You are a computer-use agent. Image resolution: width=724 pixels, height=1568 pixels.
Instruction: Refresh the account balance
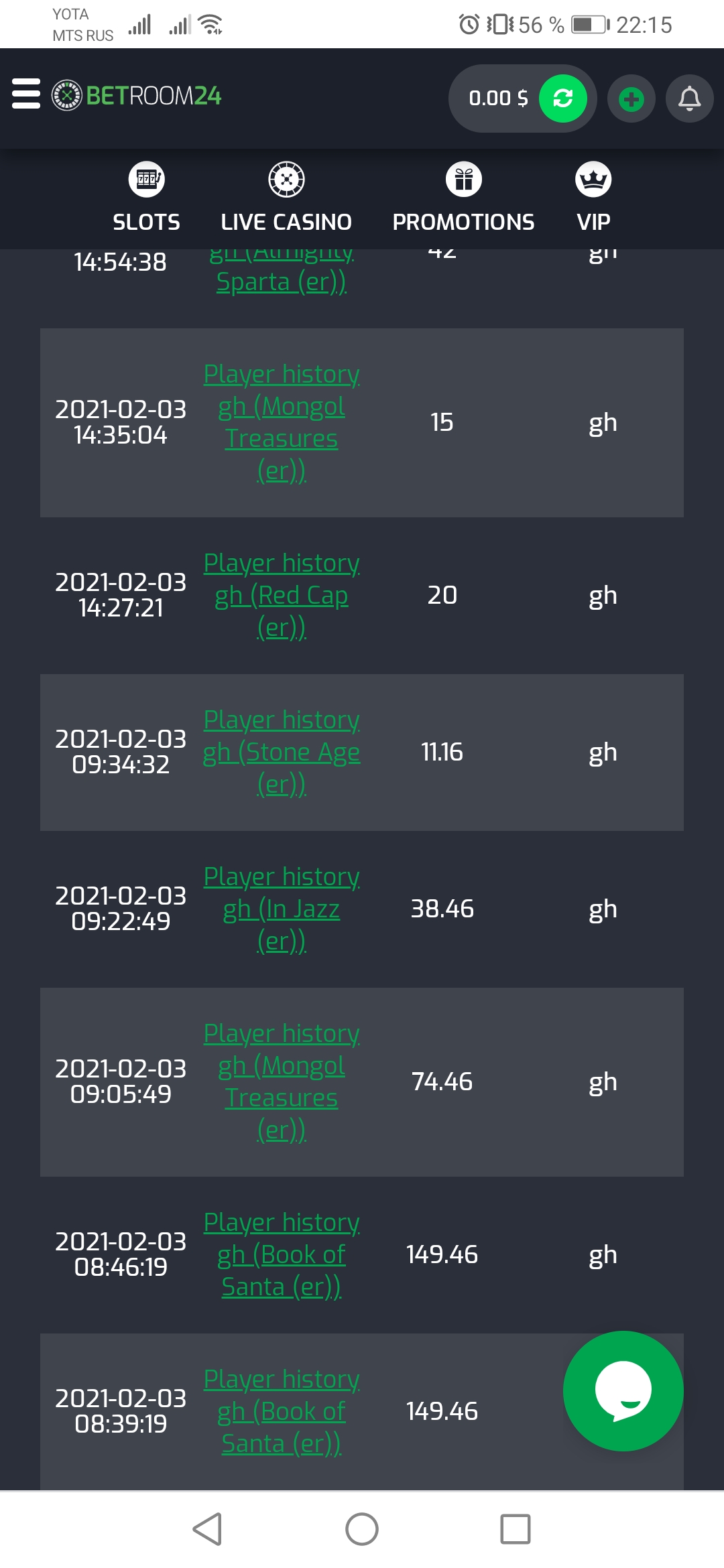(562, 99)
